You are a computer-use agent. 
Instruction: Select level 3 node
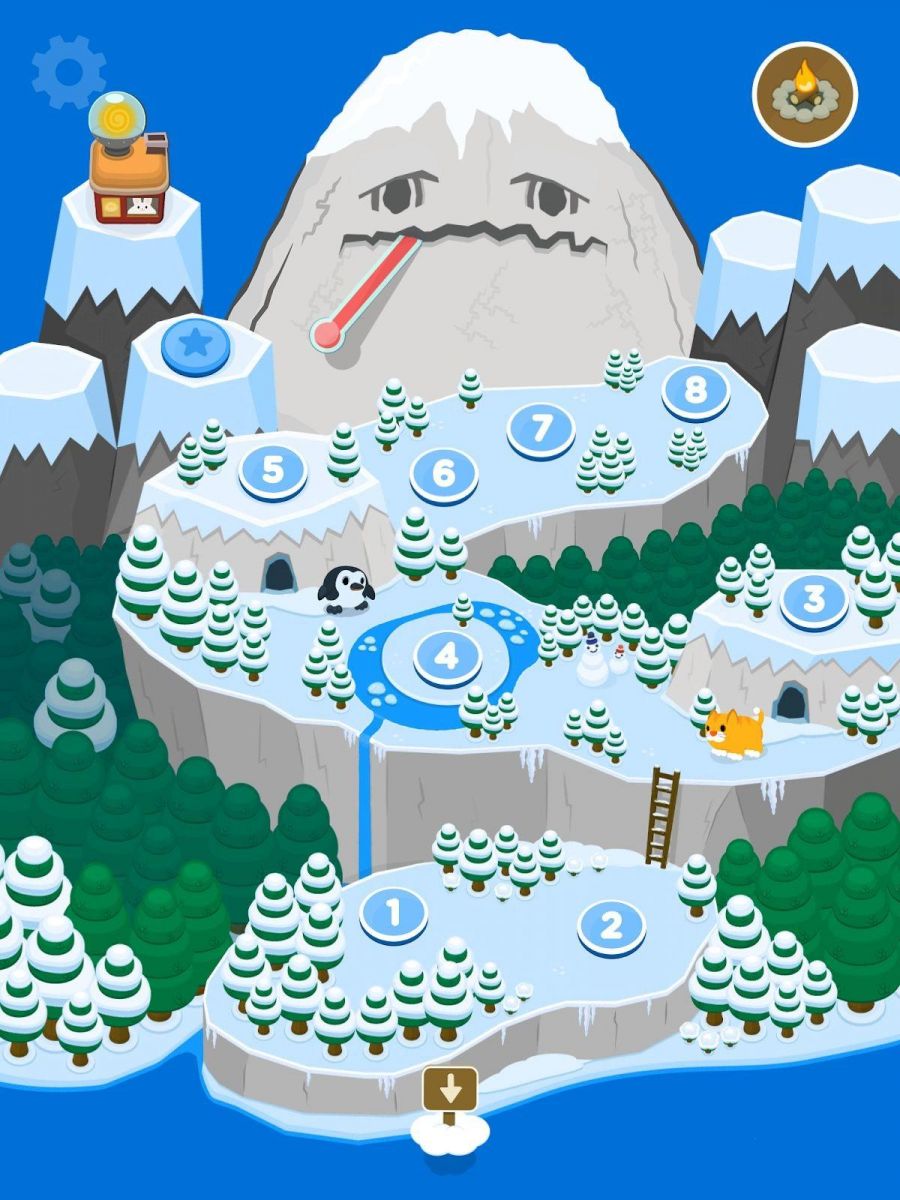point(814,600)
